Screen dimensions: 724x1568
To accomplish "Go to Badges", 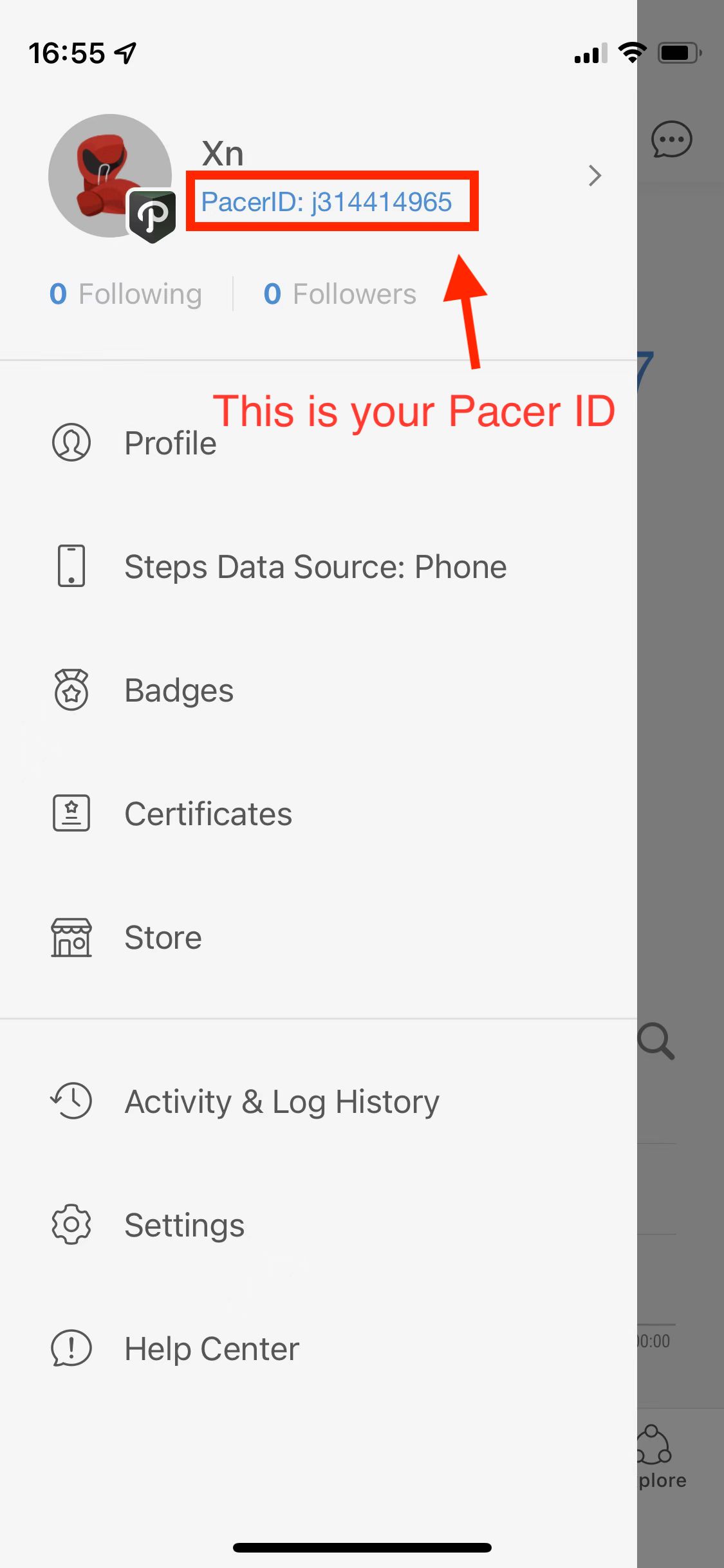I will tap(319, 690).
